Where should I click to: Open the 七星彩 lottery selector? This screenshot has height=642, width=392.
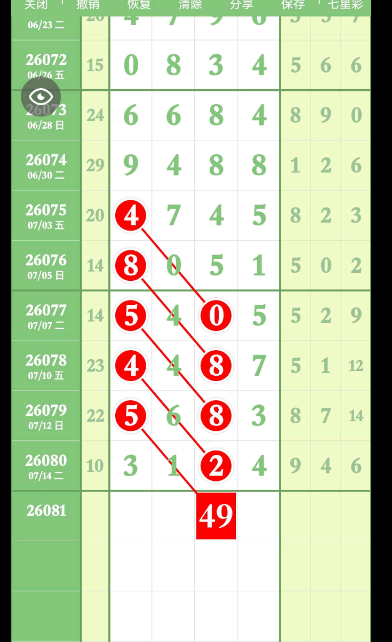[x=345, y=5]
